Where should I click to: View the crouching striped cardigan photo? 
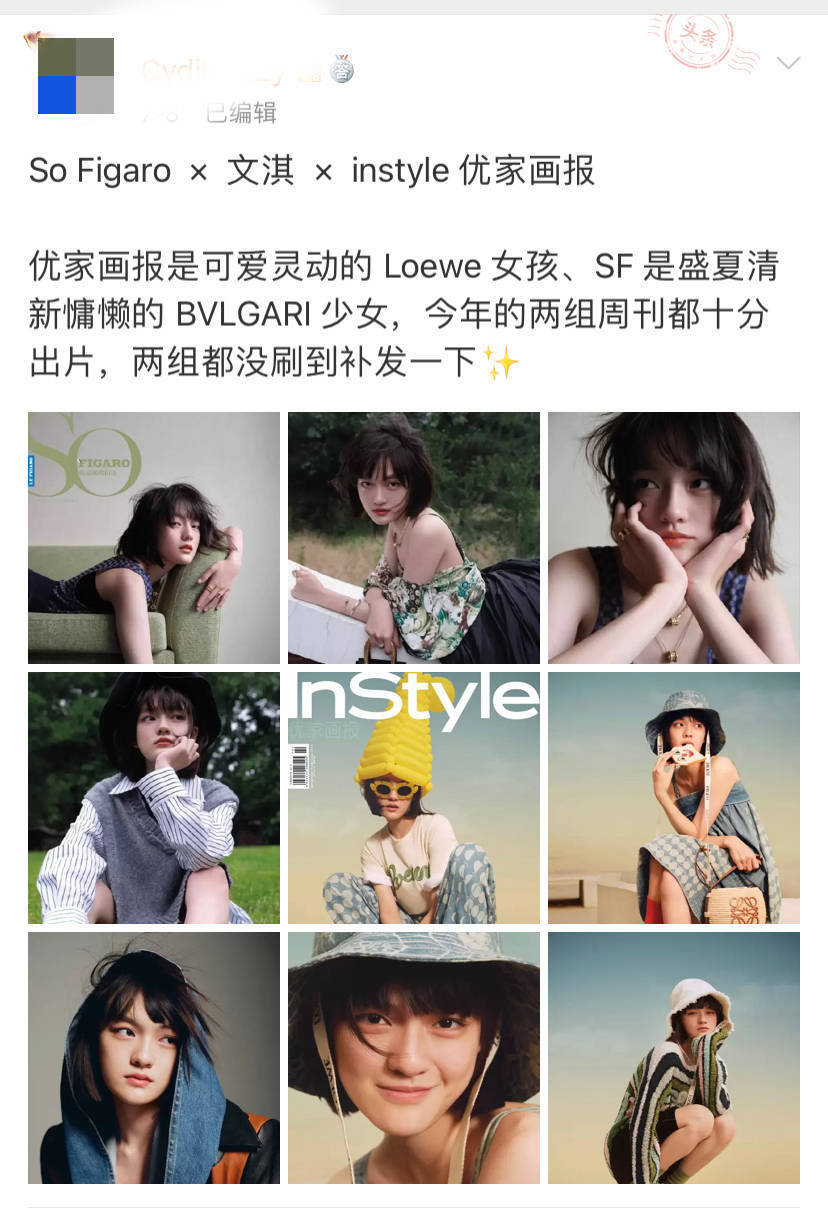click(x=674, y=1058)
